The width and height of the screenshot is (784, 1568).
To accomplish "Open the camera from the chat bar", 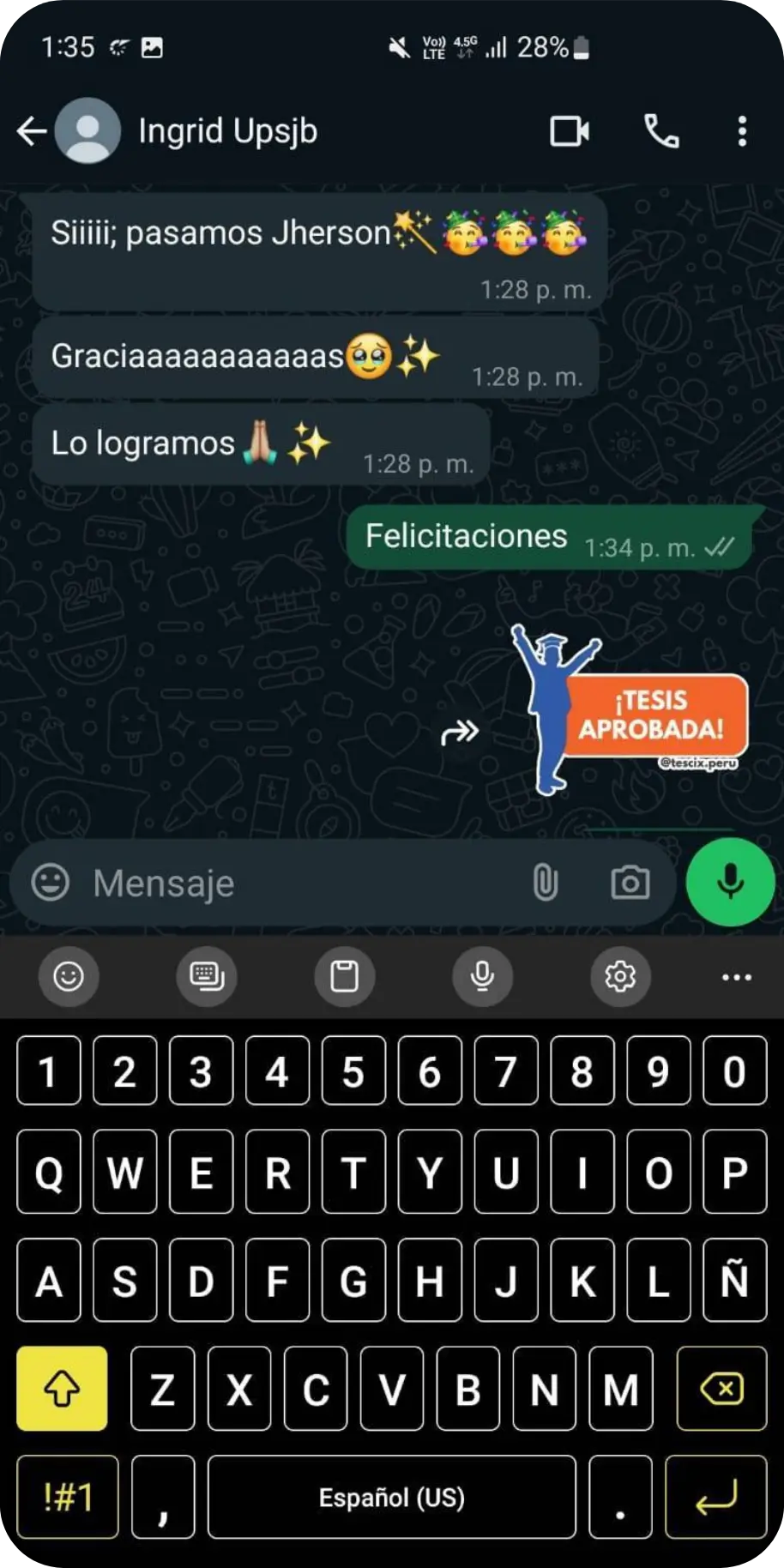I will coord(630,882).
